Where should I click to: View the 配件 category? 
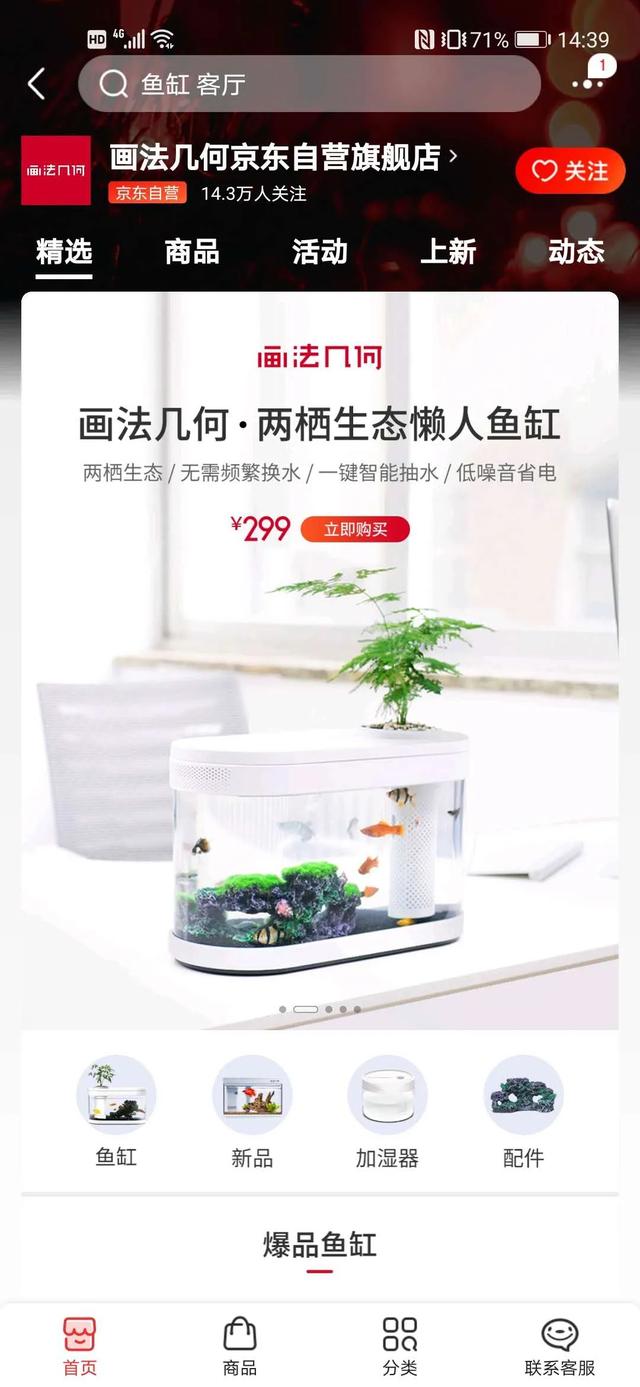pos(523,1112)
